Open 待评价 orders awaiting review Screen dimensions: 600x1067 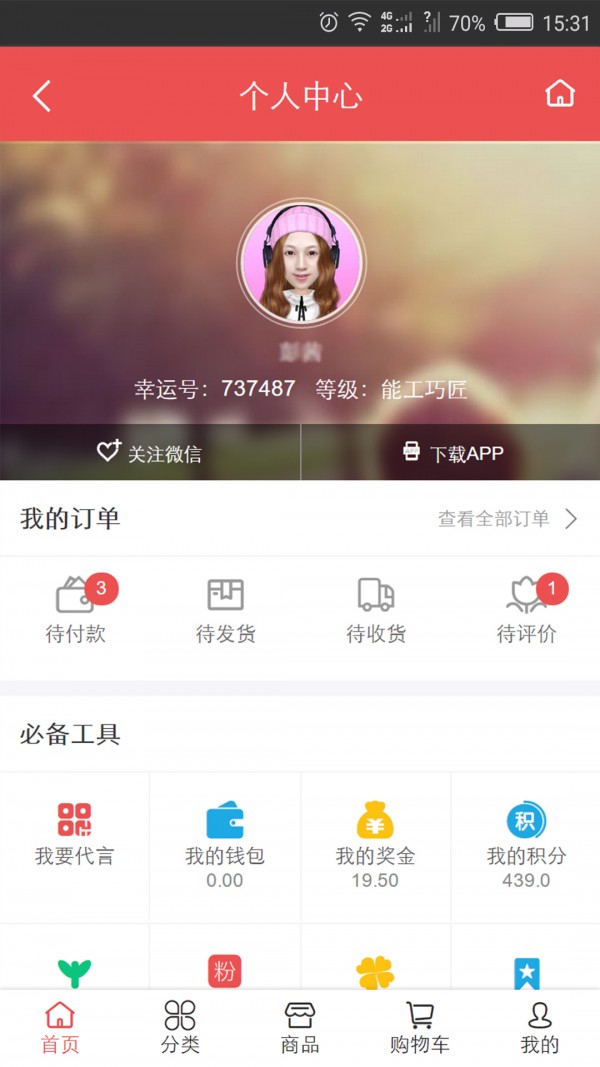pyautogui.click(x=526, y=610)
